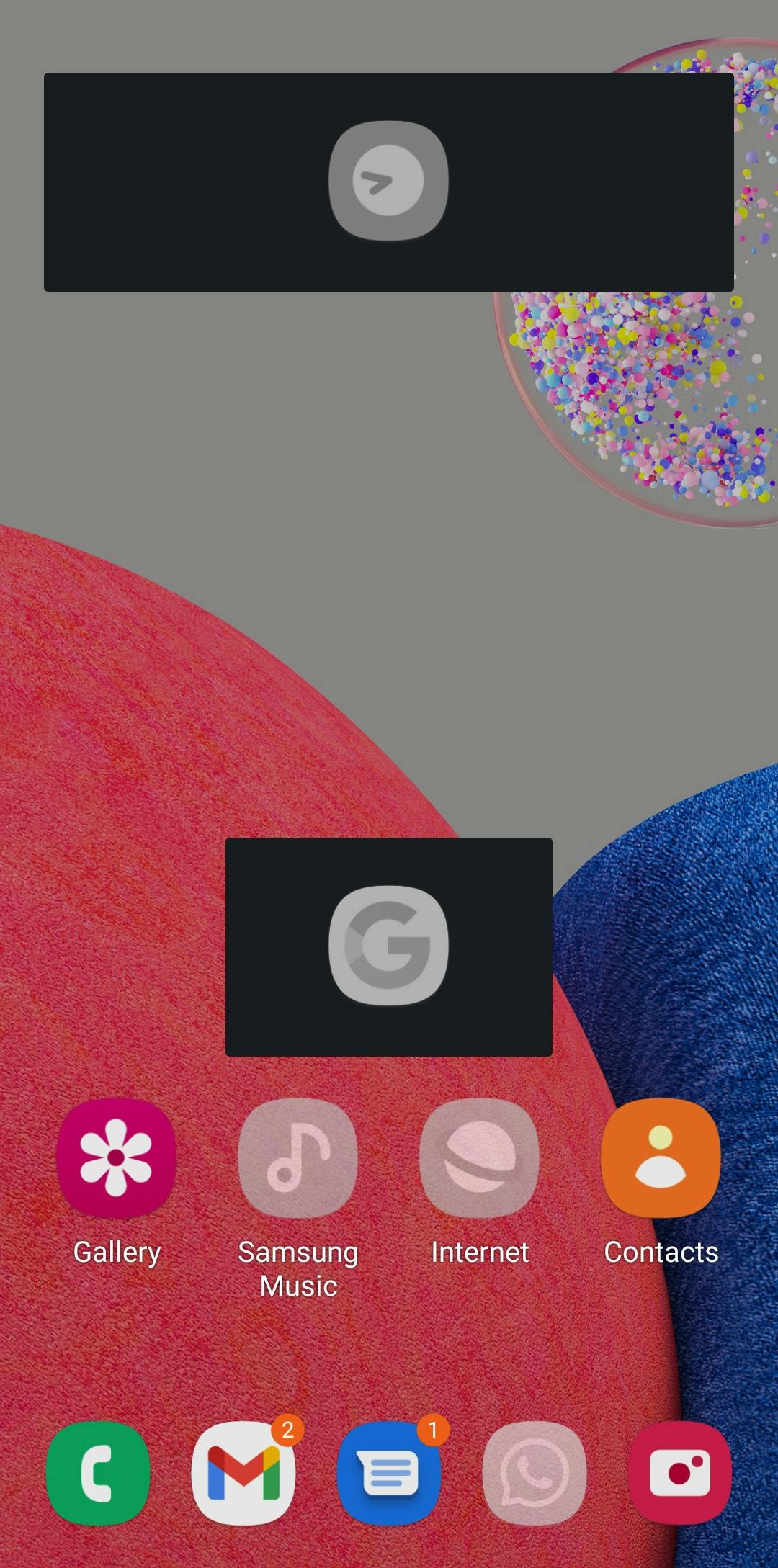Viewport: 778px width, 1568px height.
Task: Open the Internet browser
Action: [479, 1158]
